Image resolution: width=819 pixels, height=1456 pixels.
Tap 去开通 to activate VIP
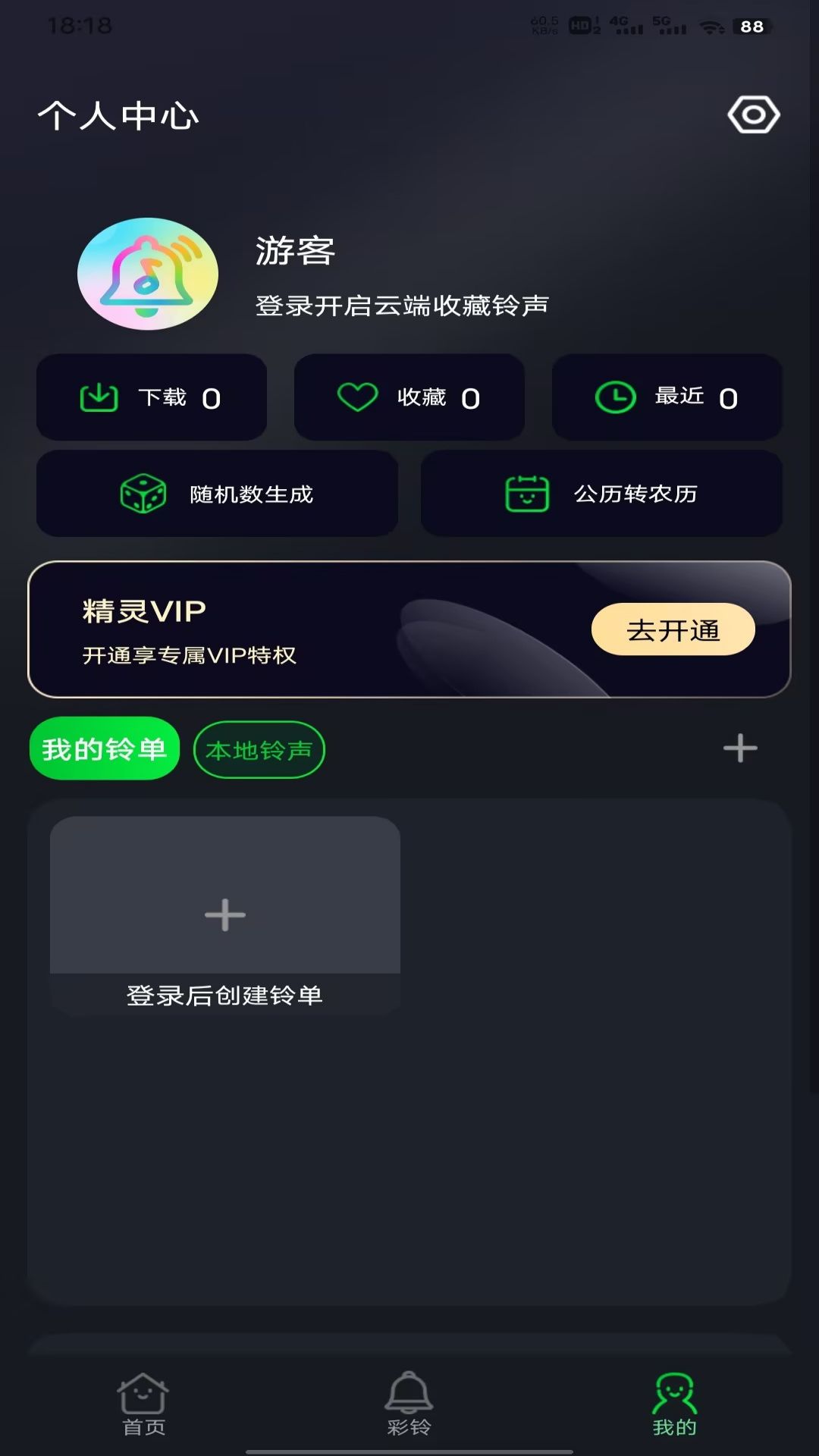[673, 629]
